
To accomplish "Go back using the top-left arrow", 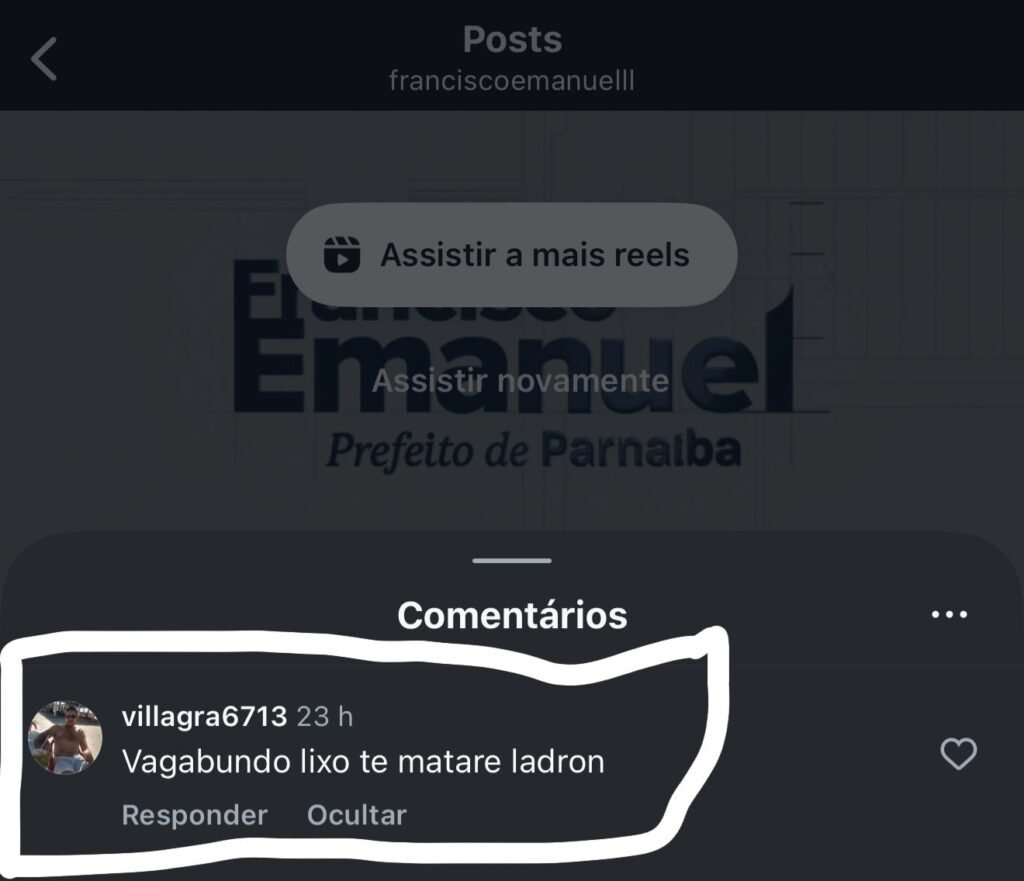I will coord(44,59).
